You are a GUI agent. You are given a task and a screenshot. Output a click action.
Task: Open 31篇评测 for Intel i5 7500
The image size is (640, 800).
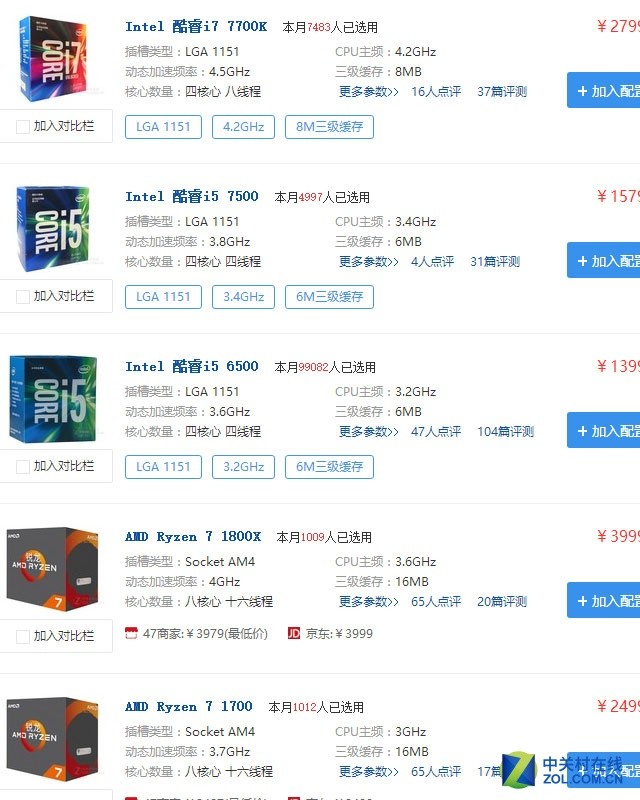(495, 262)
